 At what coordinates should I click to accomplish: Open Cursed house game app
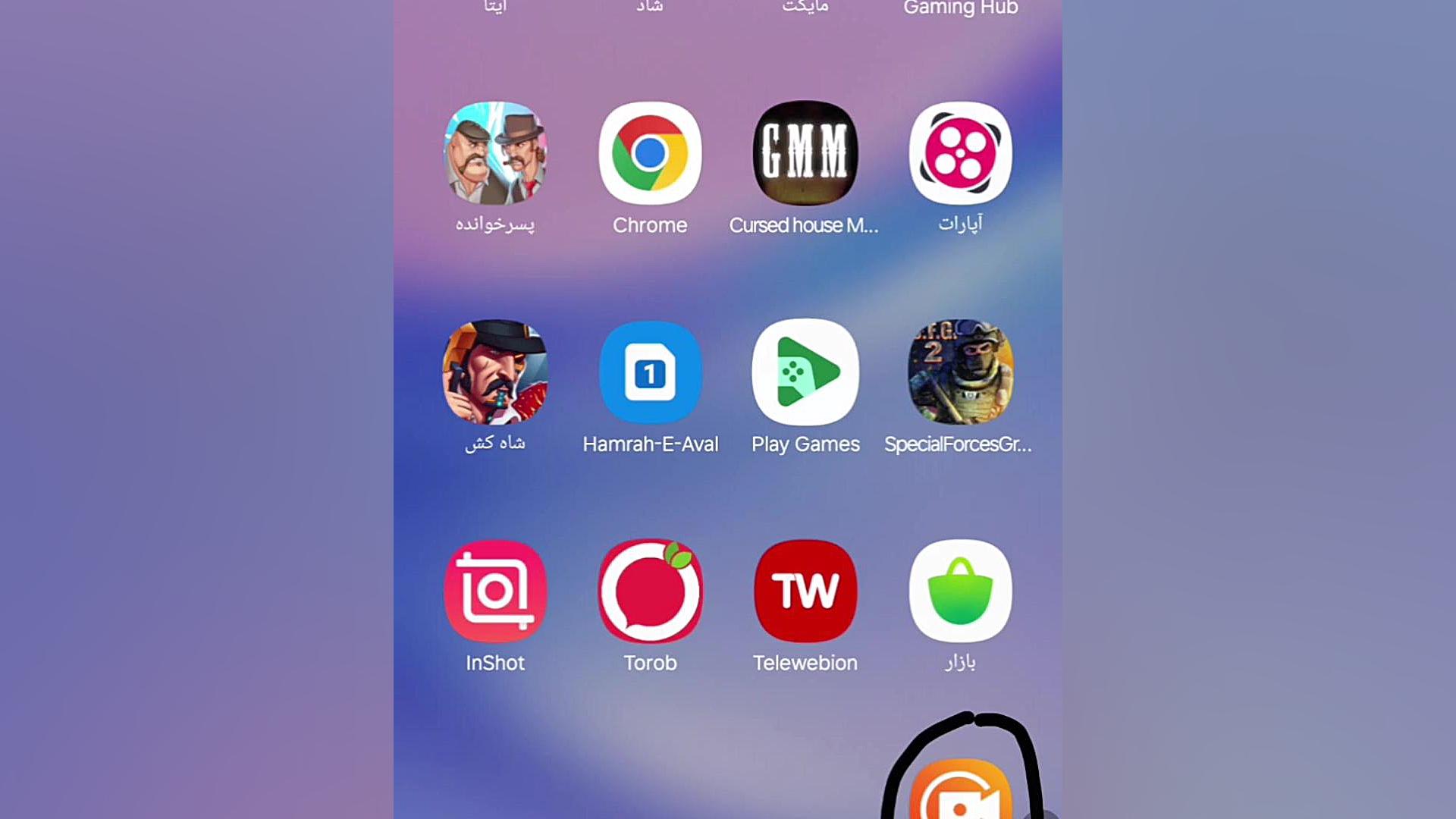tap(805, 154)
